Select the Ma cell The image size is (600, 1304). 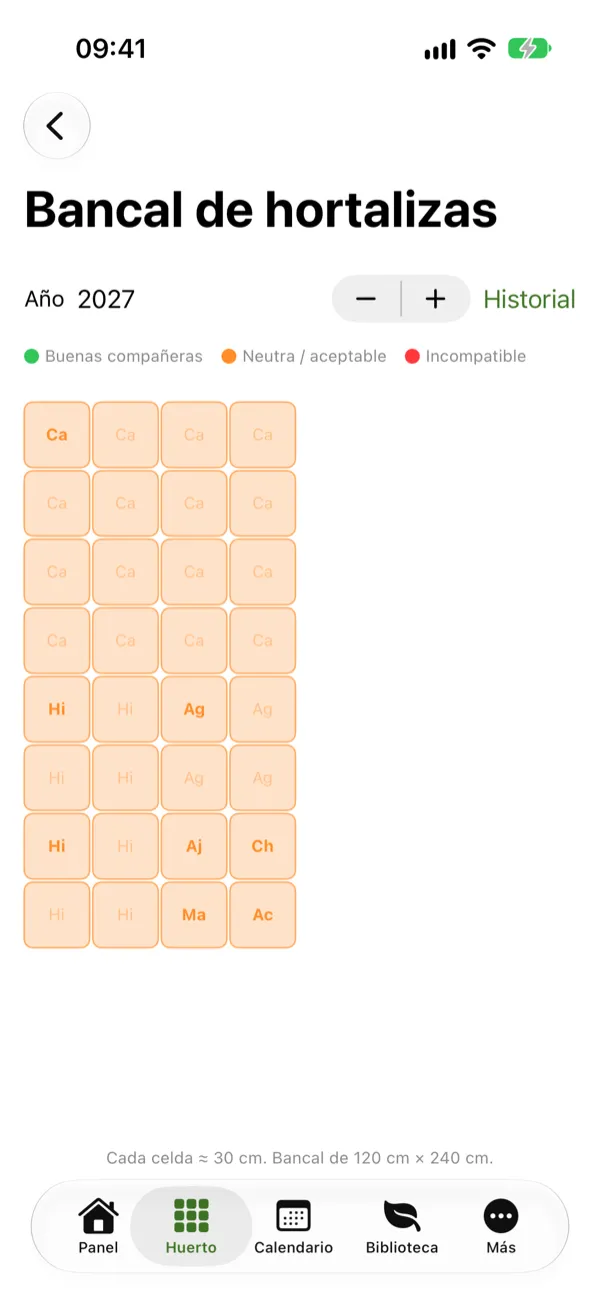[x=194, y=915]
